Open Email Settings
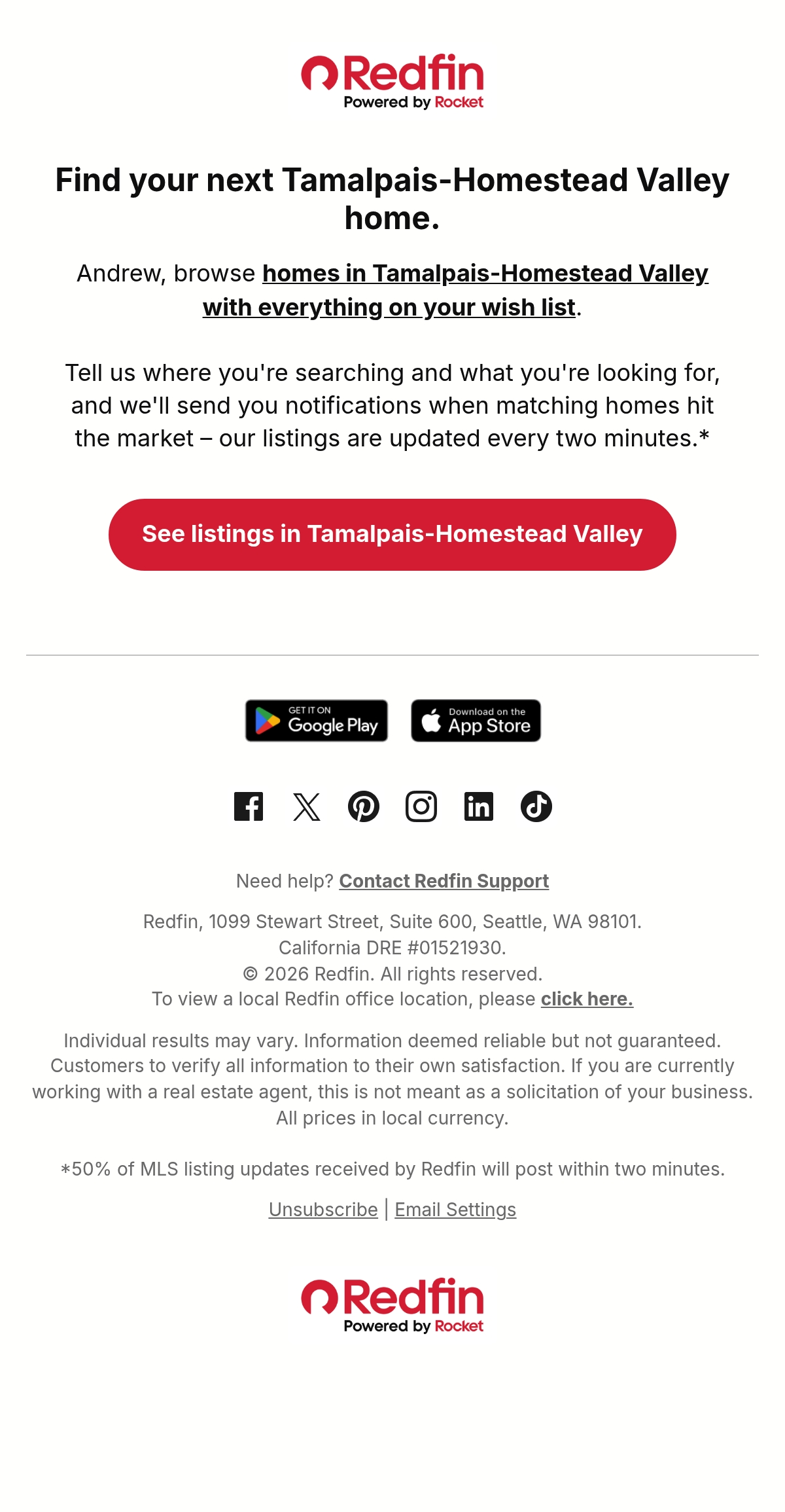Screen dimensions: 785x1512 coord(455,1210)
